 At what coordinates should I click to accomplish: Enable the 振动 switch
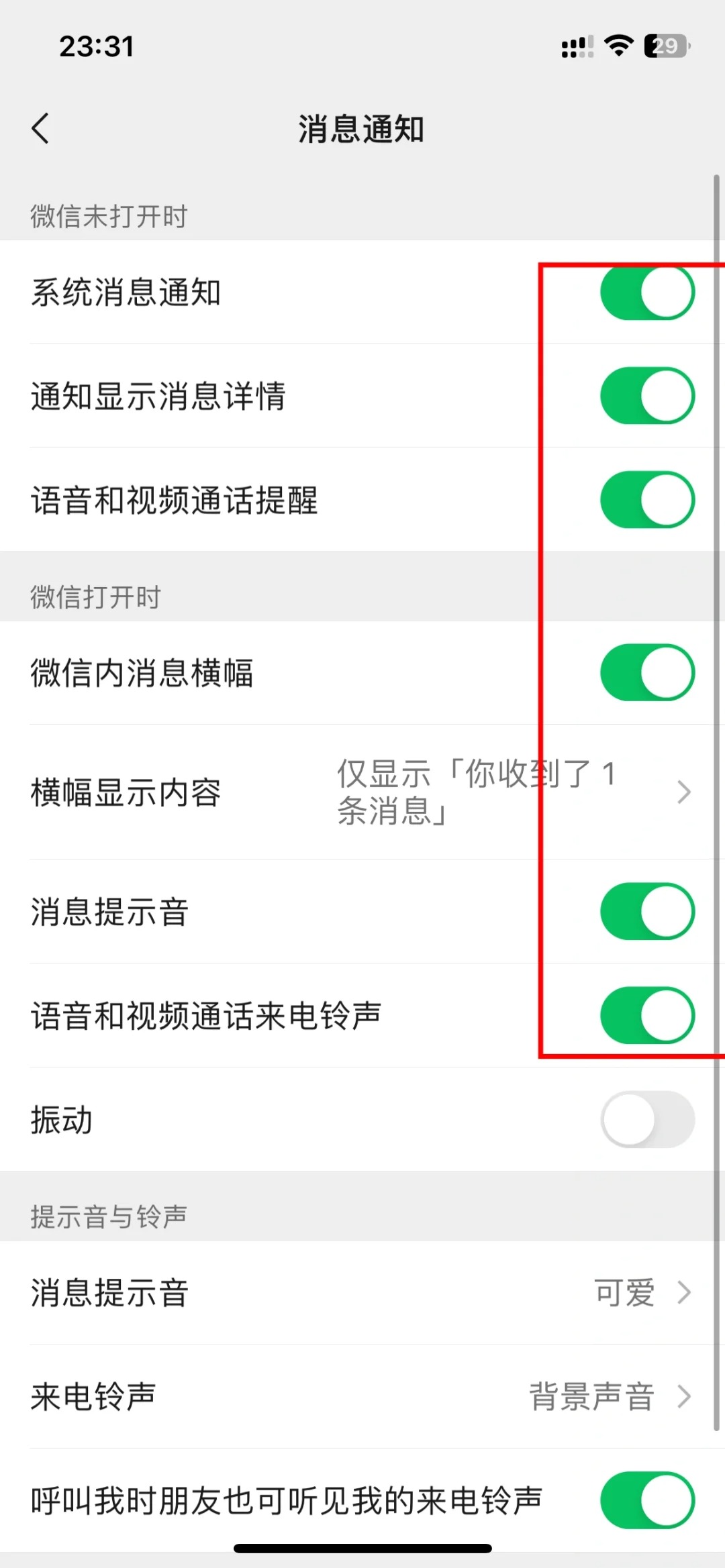click(647, 1119)
